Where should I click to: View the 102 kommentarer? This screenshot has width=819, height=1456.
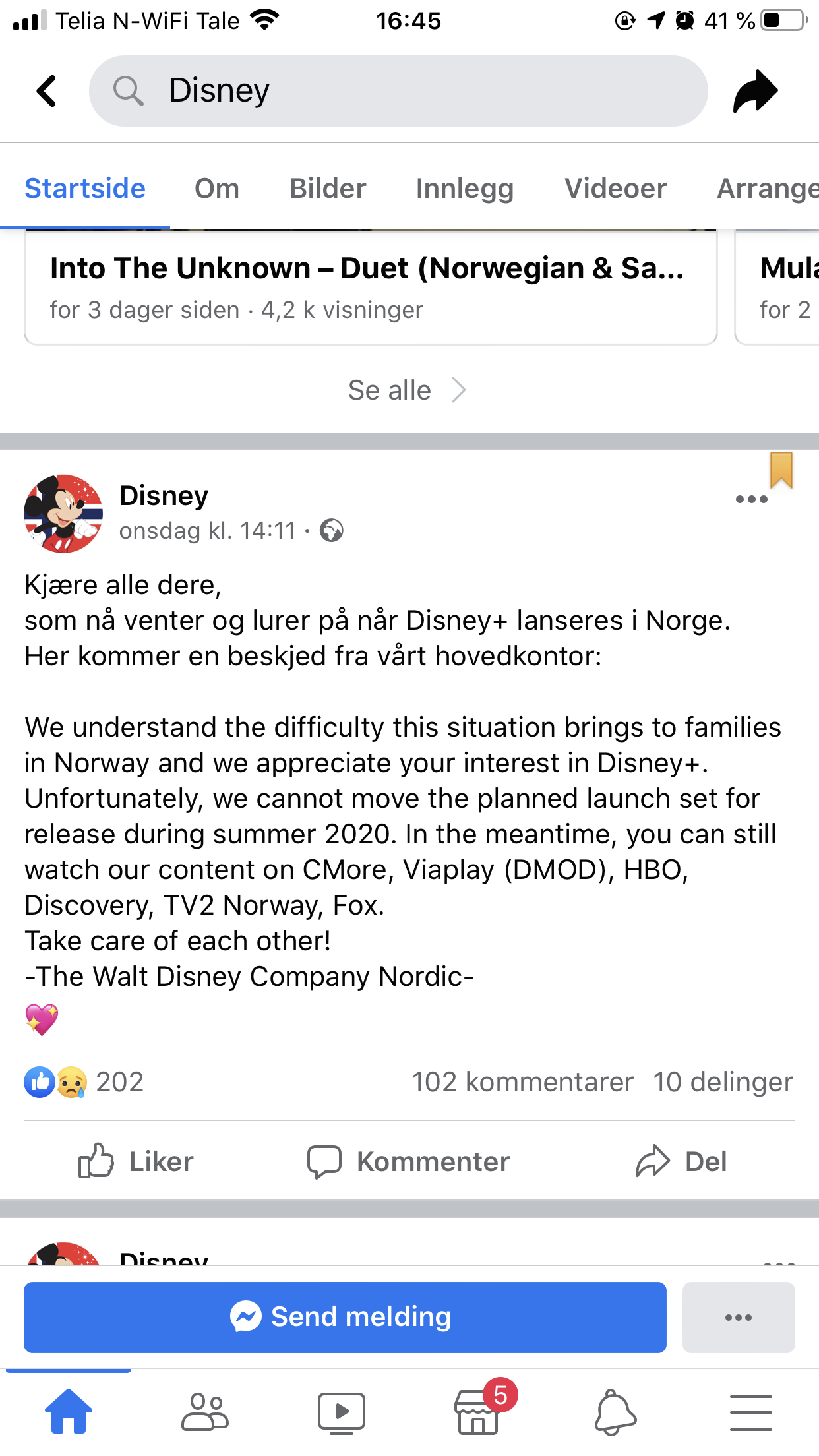[522, 1082]
